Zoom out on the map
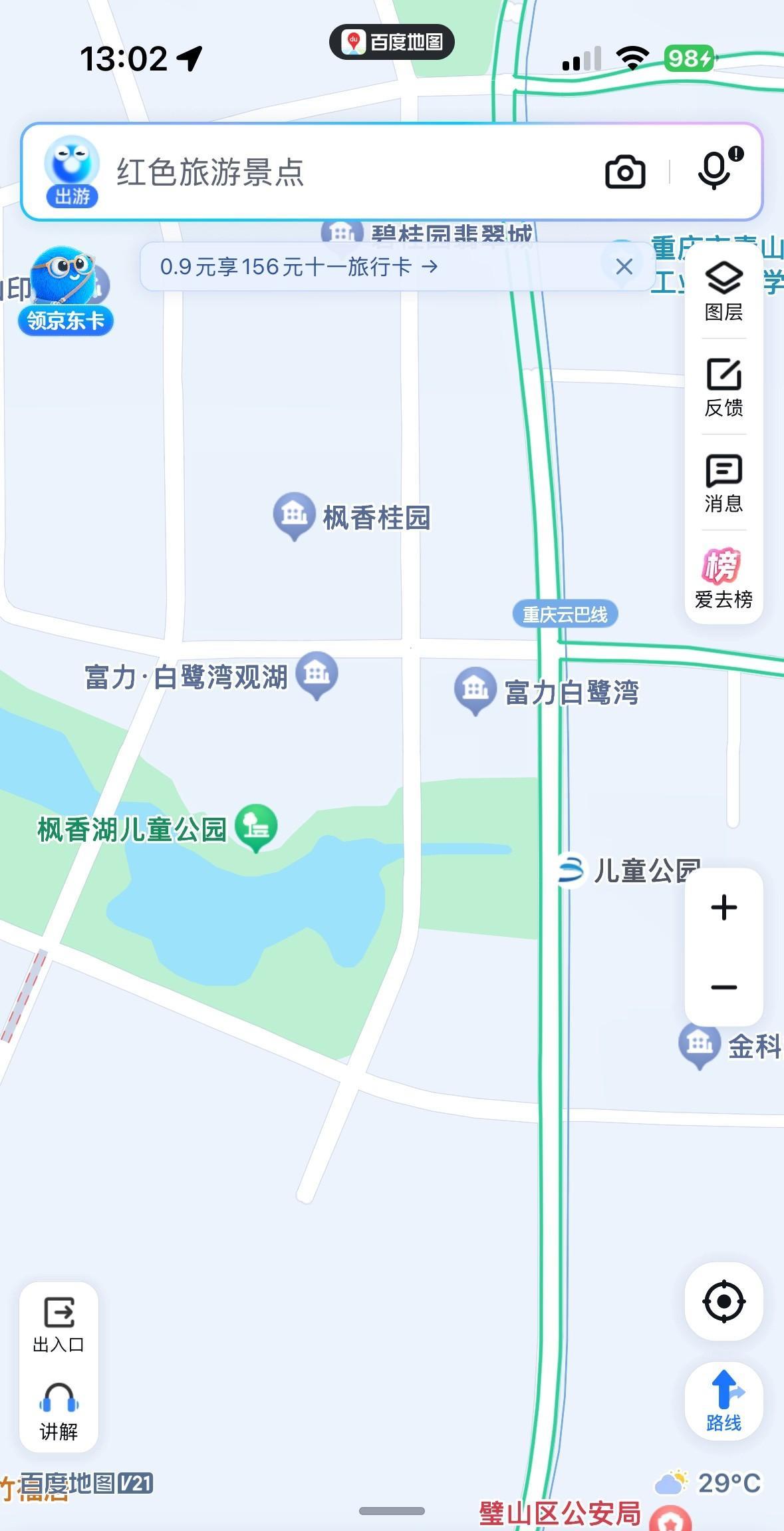 [x=723, y=987]
